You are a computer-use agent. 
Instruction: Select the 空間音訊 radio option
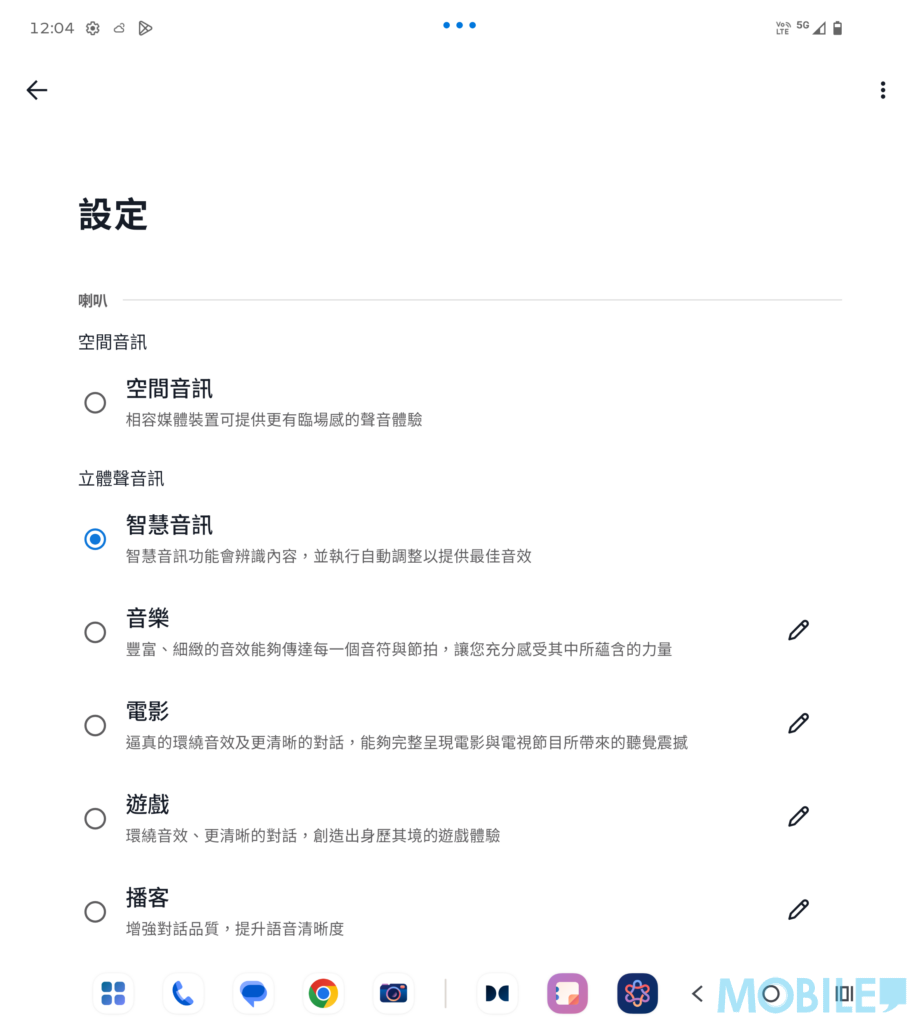pos(95,402)
